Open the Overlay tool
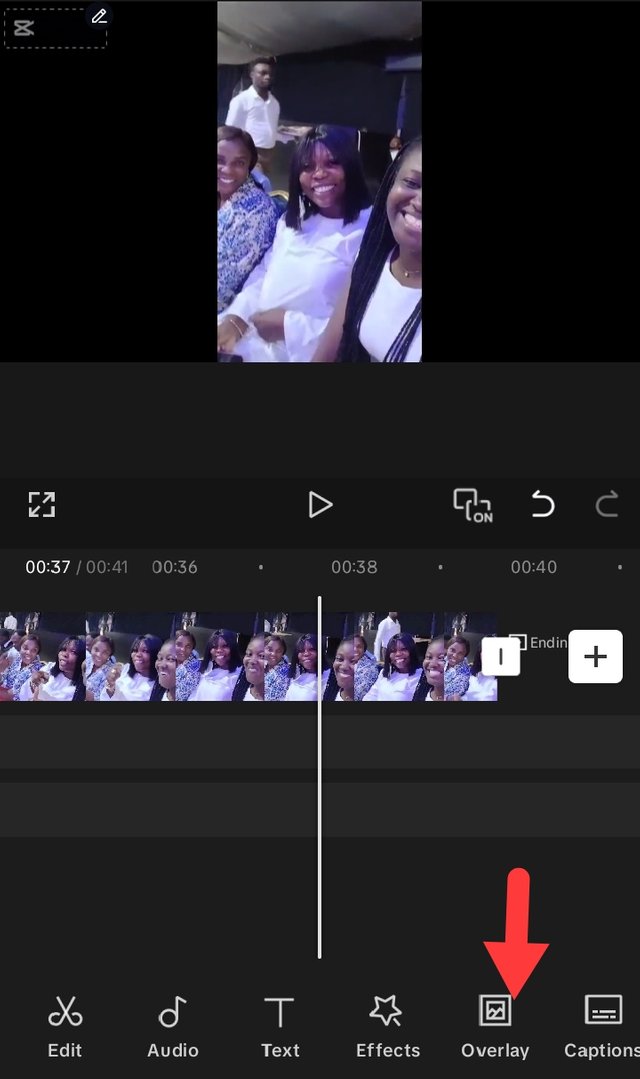This screenshot has height=1079, width=640. click(x=495, y=1026)
